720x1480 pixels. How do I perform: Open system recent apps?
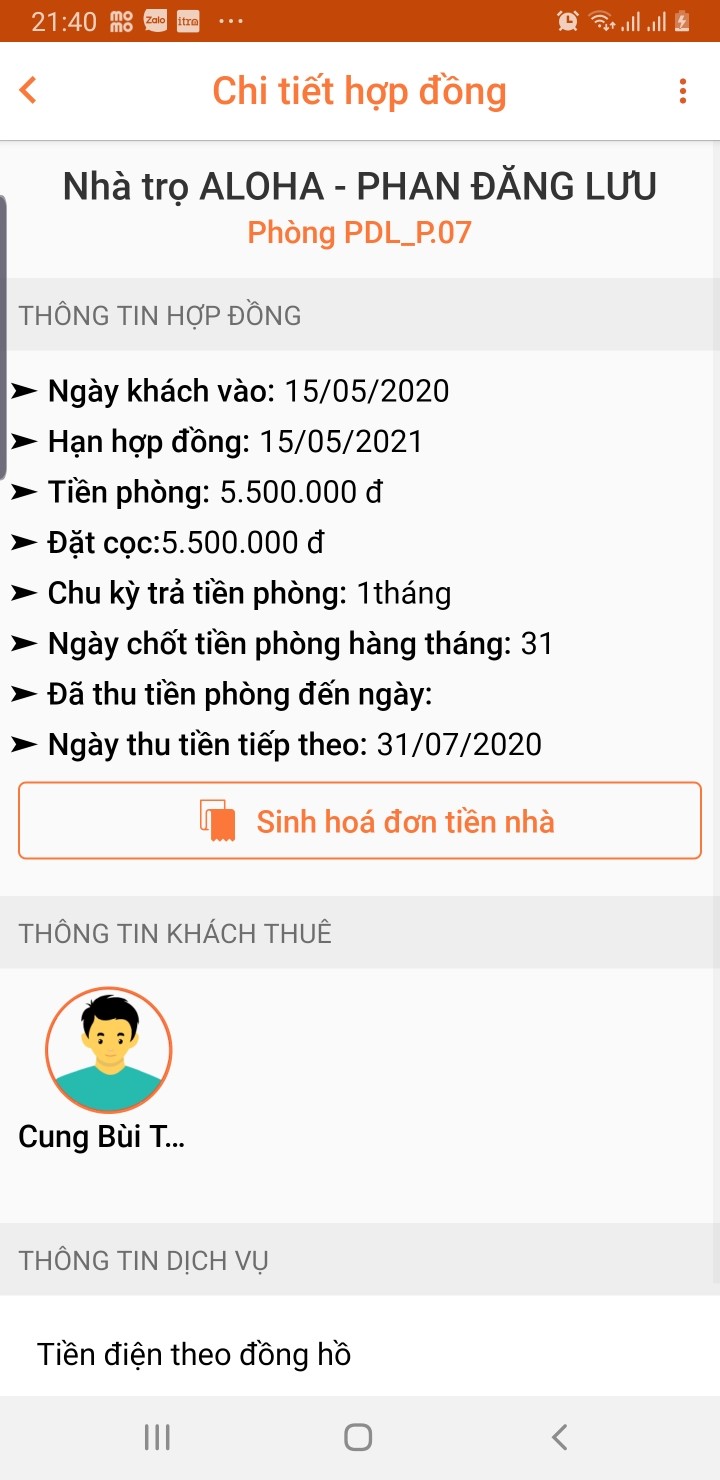click(157, 1437)
